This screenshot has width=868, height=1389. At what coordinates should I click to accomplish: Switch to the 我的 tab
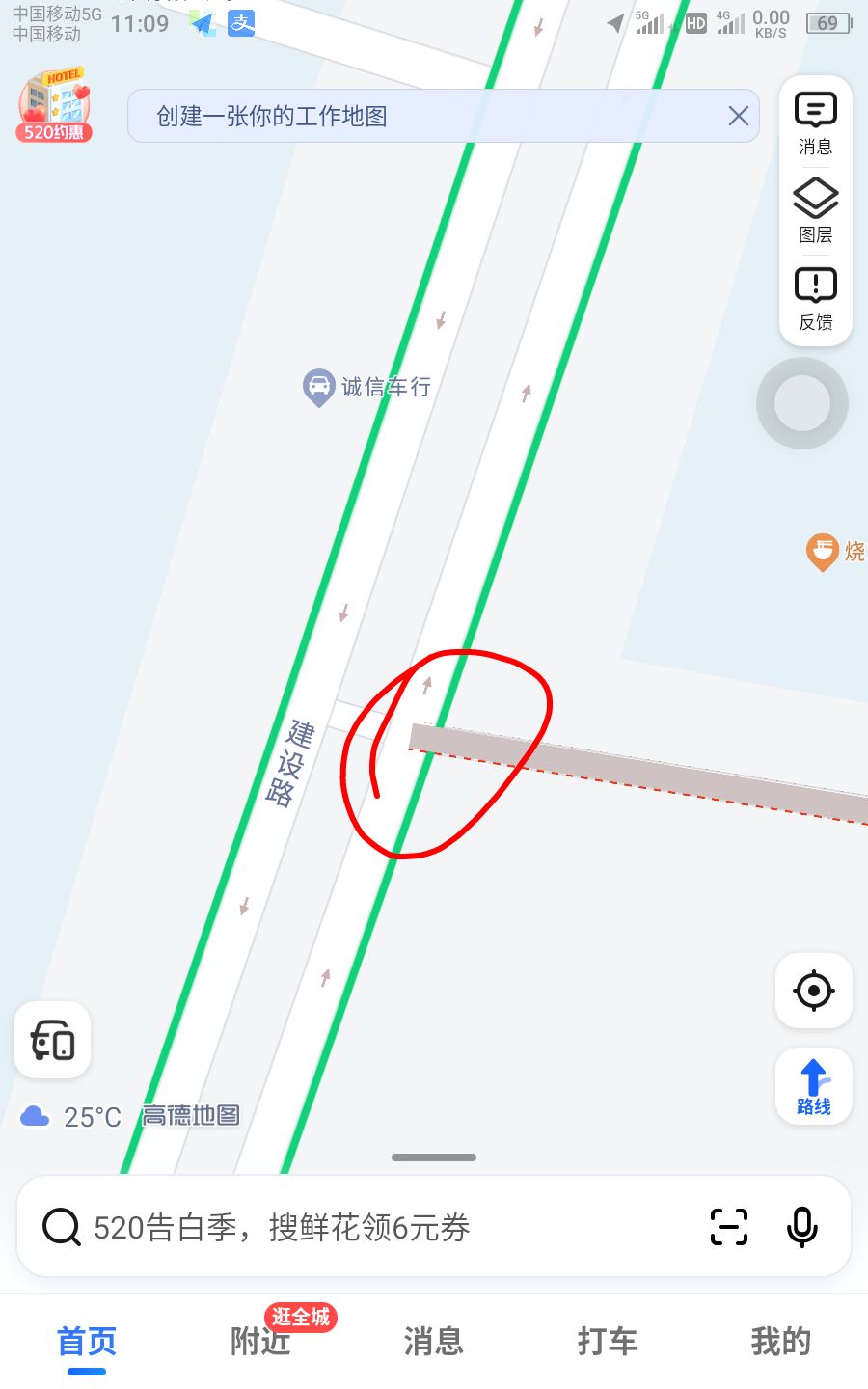pyautogui.click(x=781, y=1341)
